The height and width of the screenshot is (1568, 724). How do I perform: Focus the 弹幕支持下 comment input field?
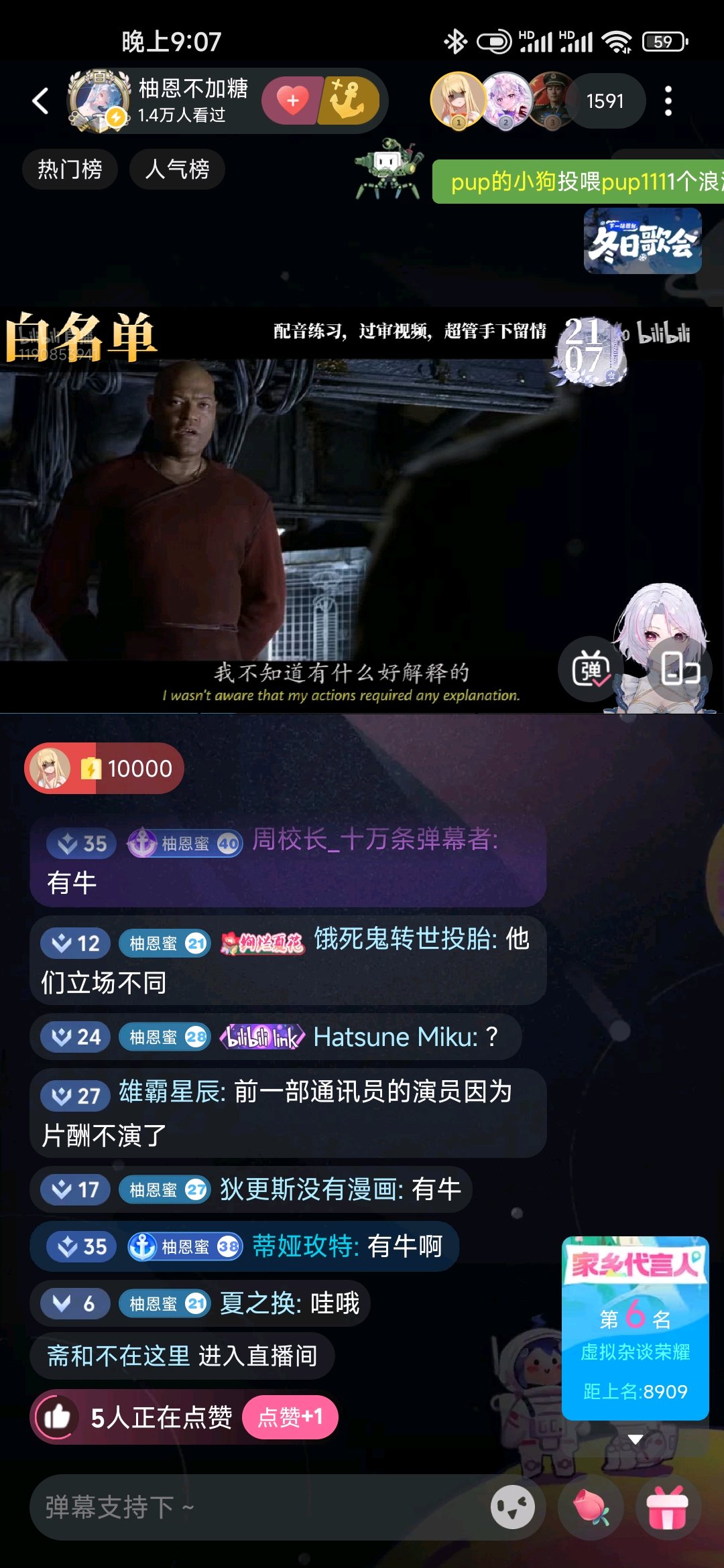pyautogui.click(x=258, y=1507)
